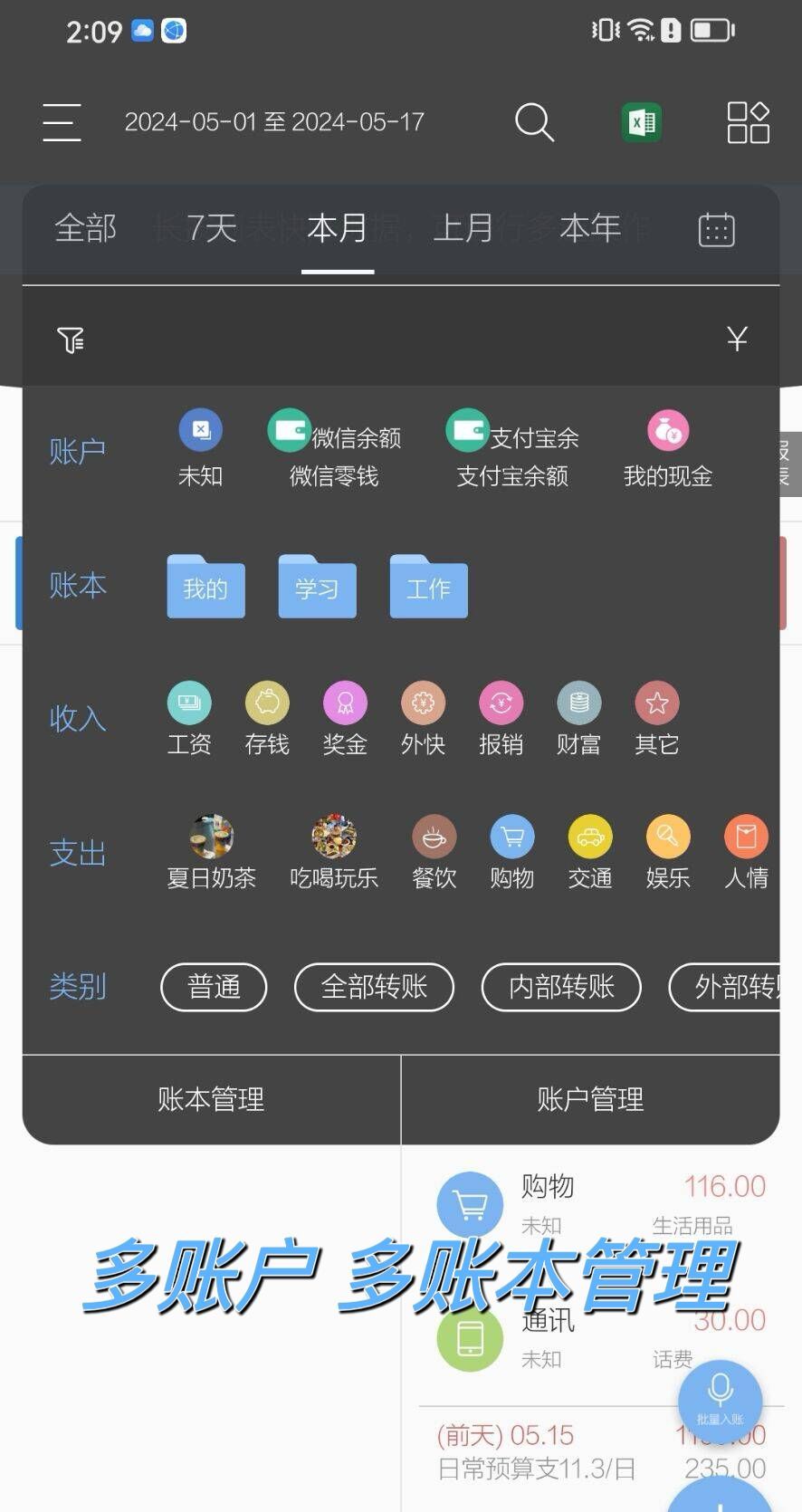The width and height of the screenshot is (802, 1512).
Task: Open search for records
Action: tap(534, 122)
